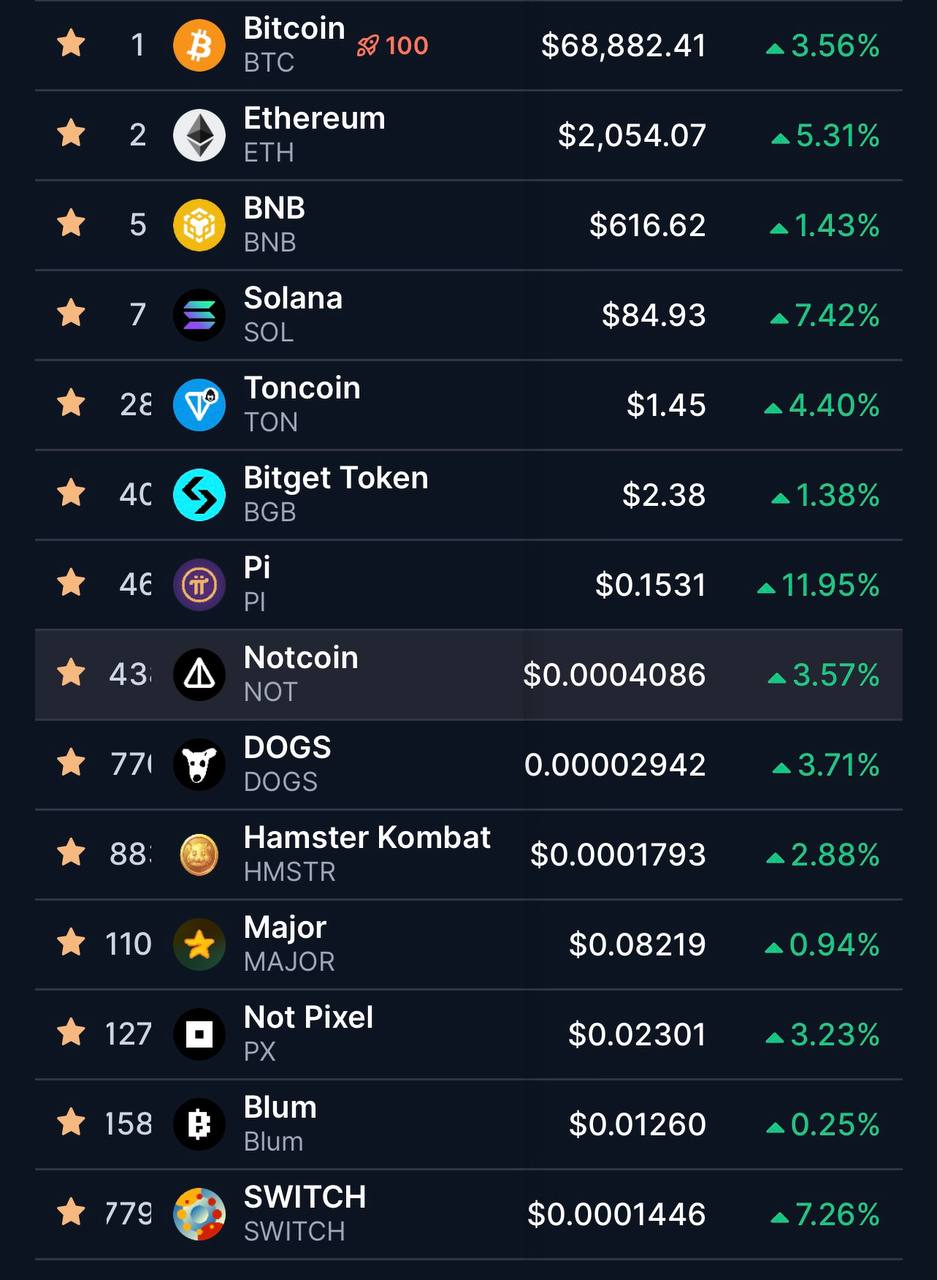Open DOGS coin details
937x1280 pixels.
pyautogui.click(x=287, y=764)
